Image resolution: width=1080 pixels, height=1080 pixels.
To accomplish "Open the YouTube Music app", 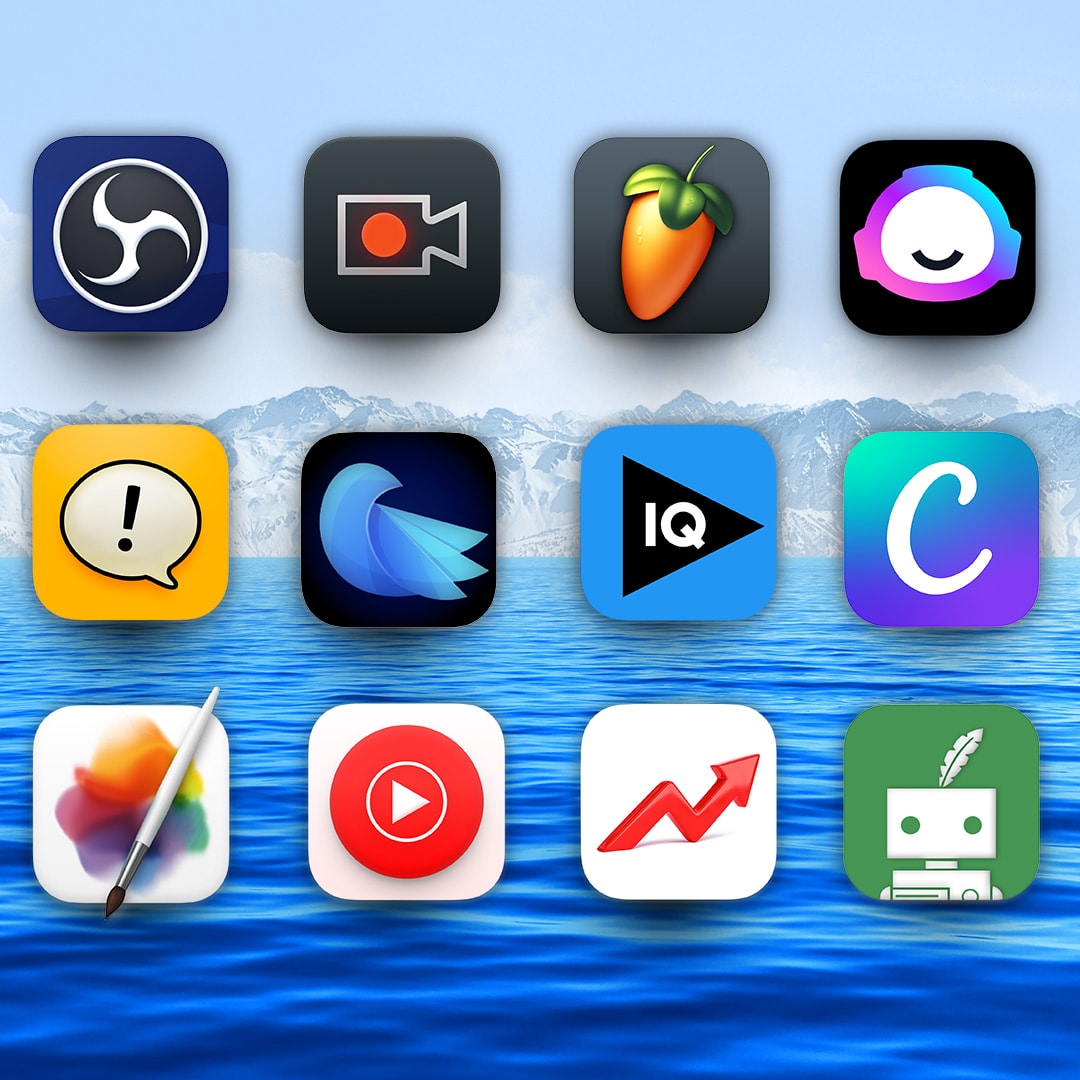I will pos(406,802).
